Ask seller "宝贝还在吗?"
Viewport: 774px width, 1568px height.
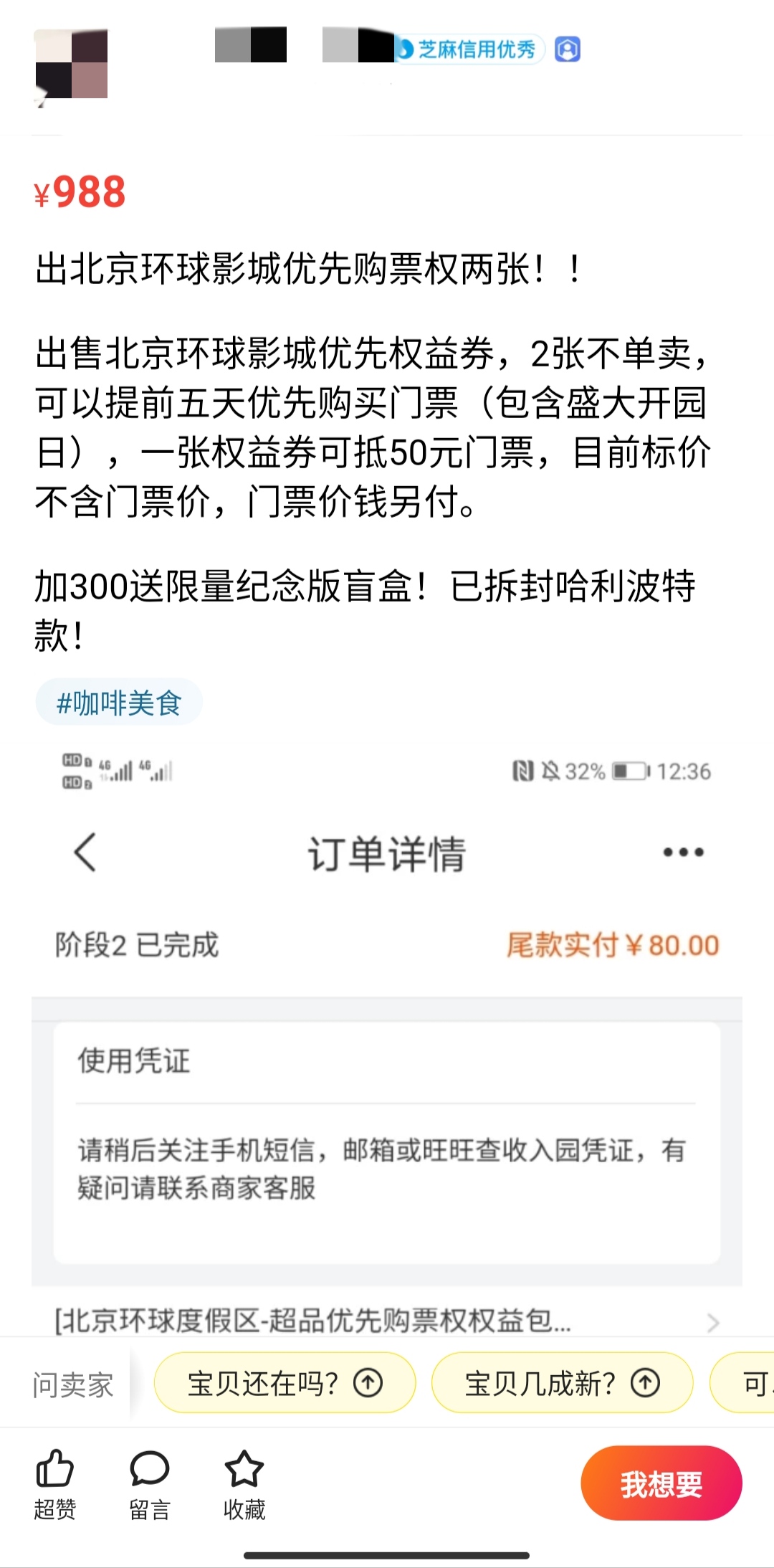pos(285,1383)
